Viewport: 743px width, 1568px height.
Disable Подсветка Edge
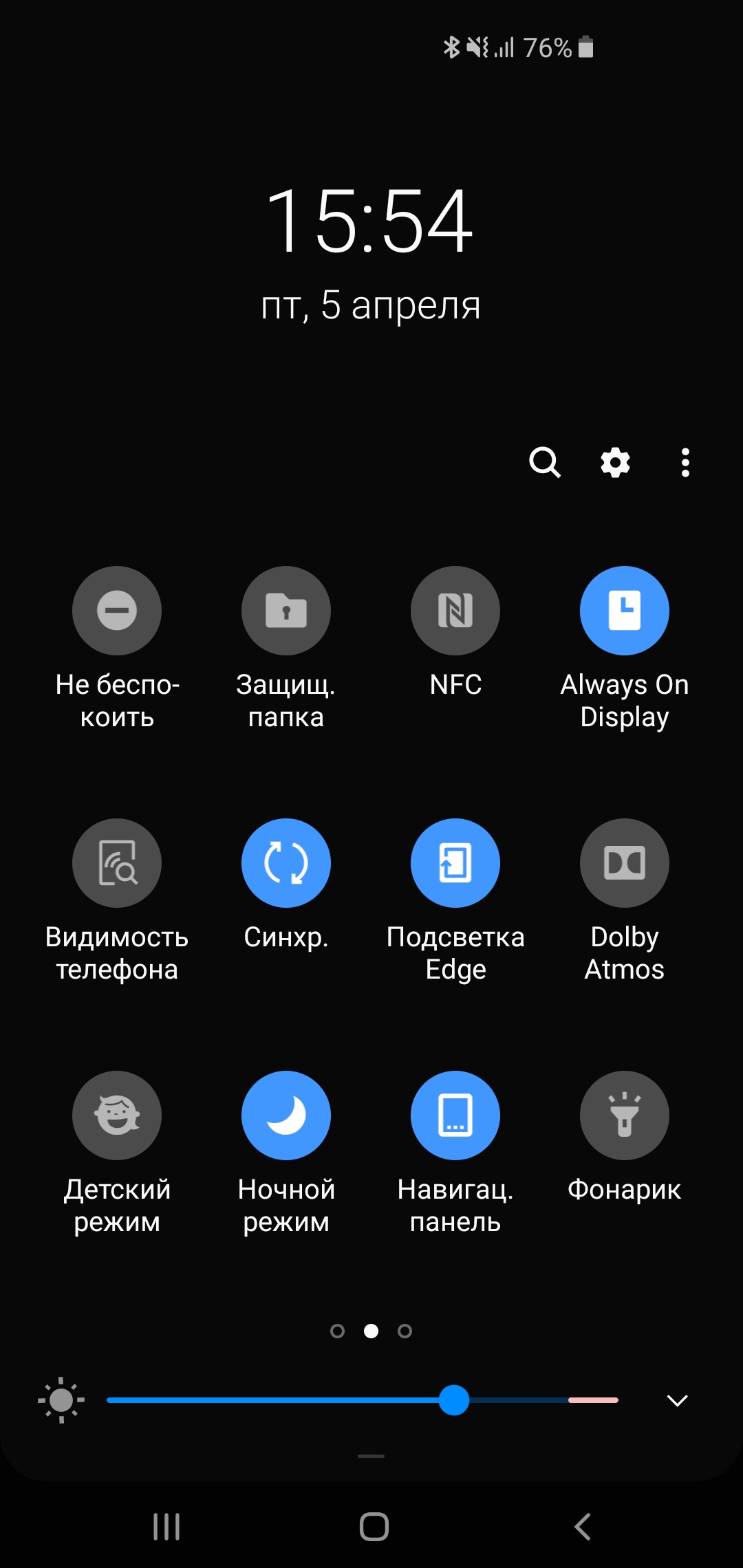tap(455, 863)
